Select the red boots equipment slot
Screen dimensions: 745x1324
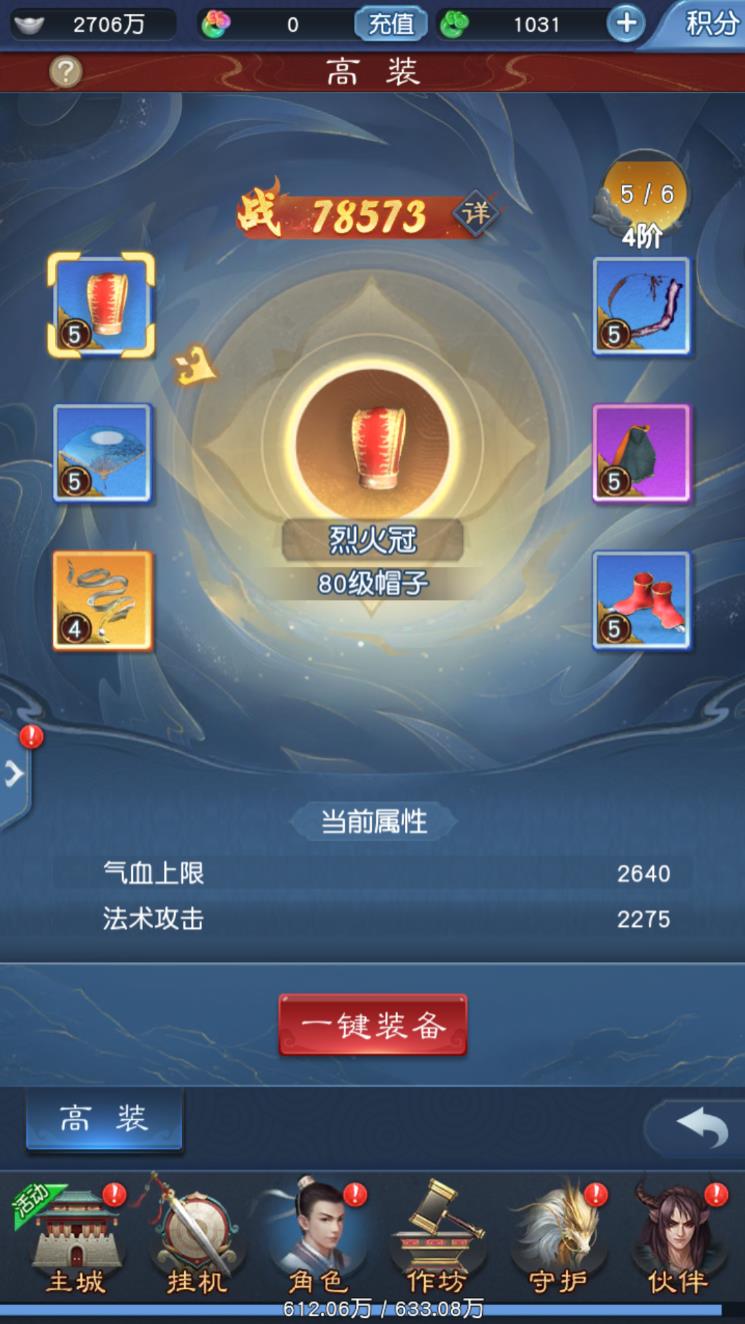[x=641, y=600]
